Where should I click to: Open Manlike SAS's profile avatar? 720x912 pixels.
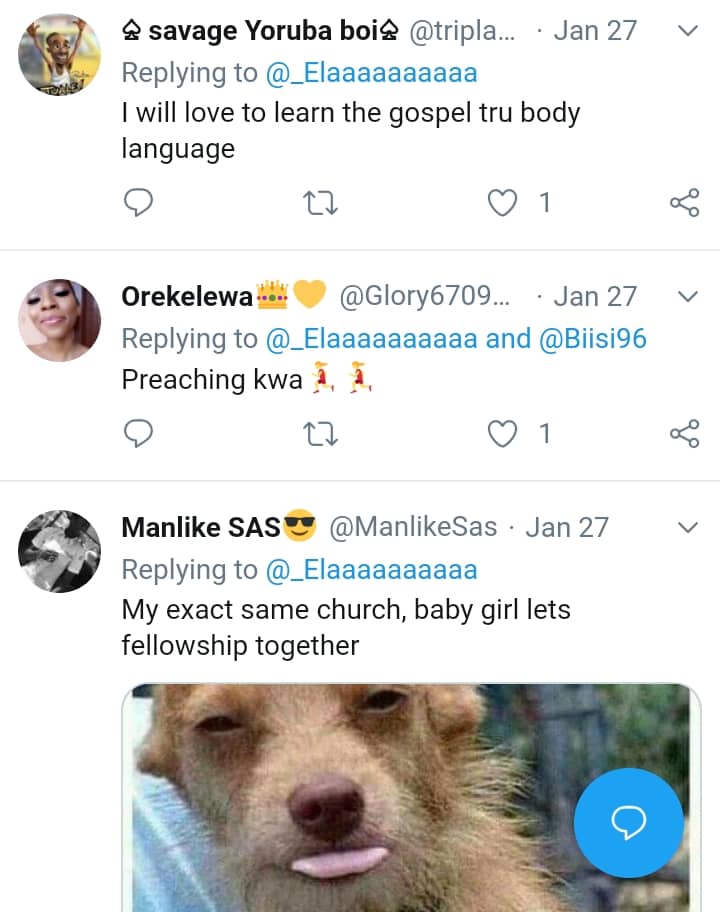tap(60, 551)
